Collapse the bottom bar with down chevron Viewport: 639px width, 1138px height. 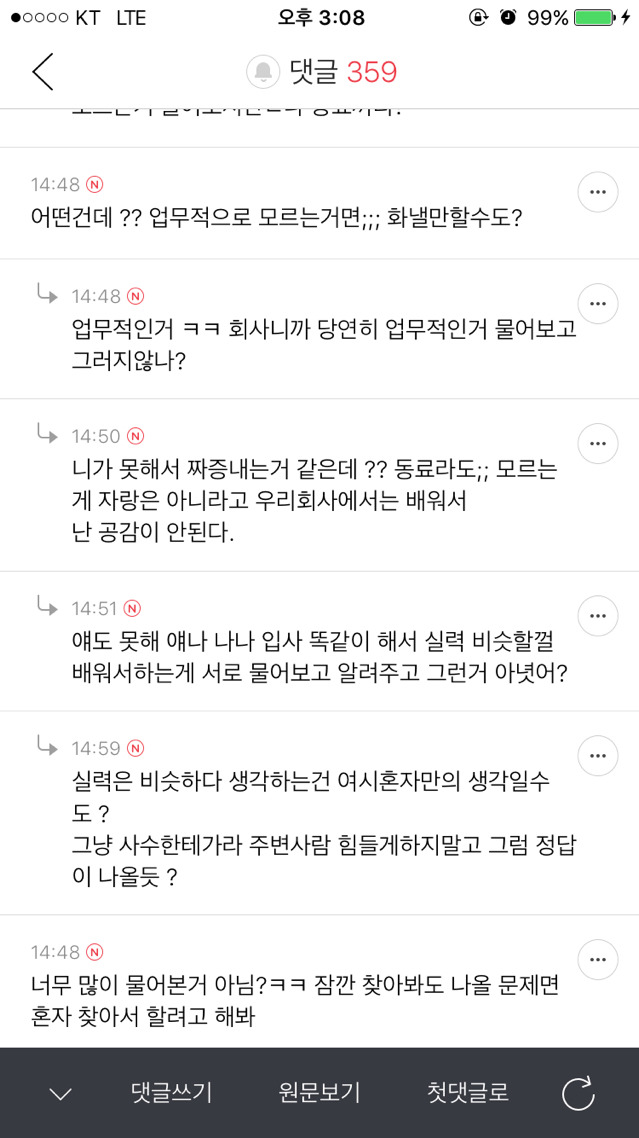point(61,1094)
